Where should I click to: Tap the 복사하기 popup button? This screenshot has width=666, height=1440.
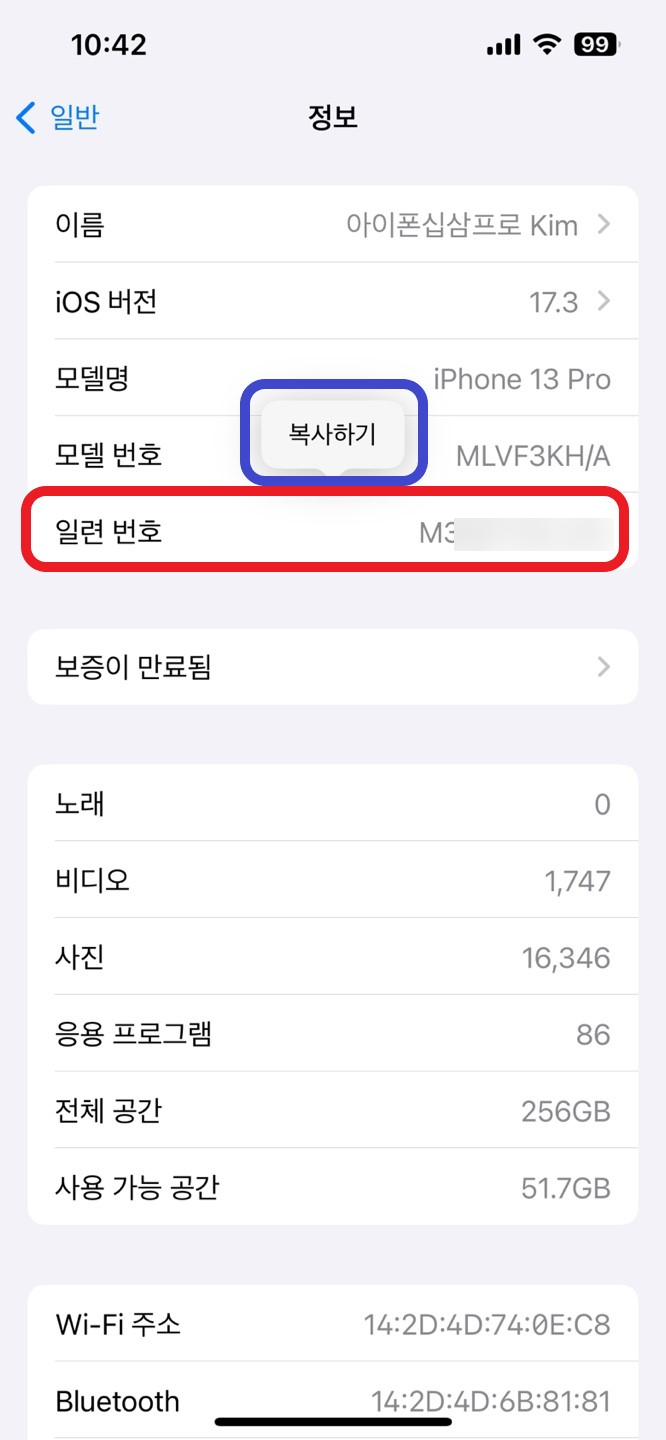pos(333,434)
